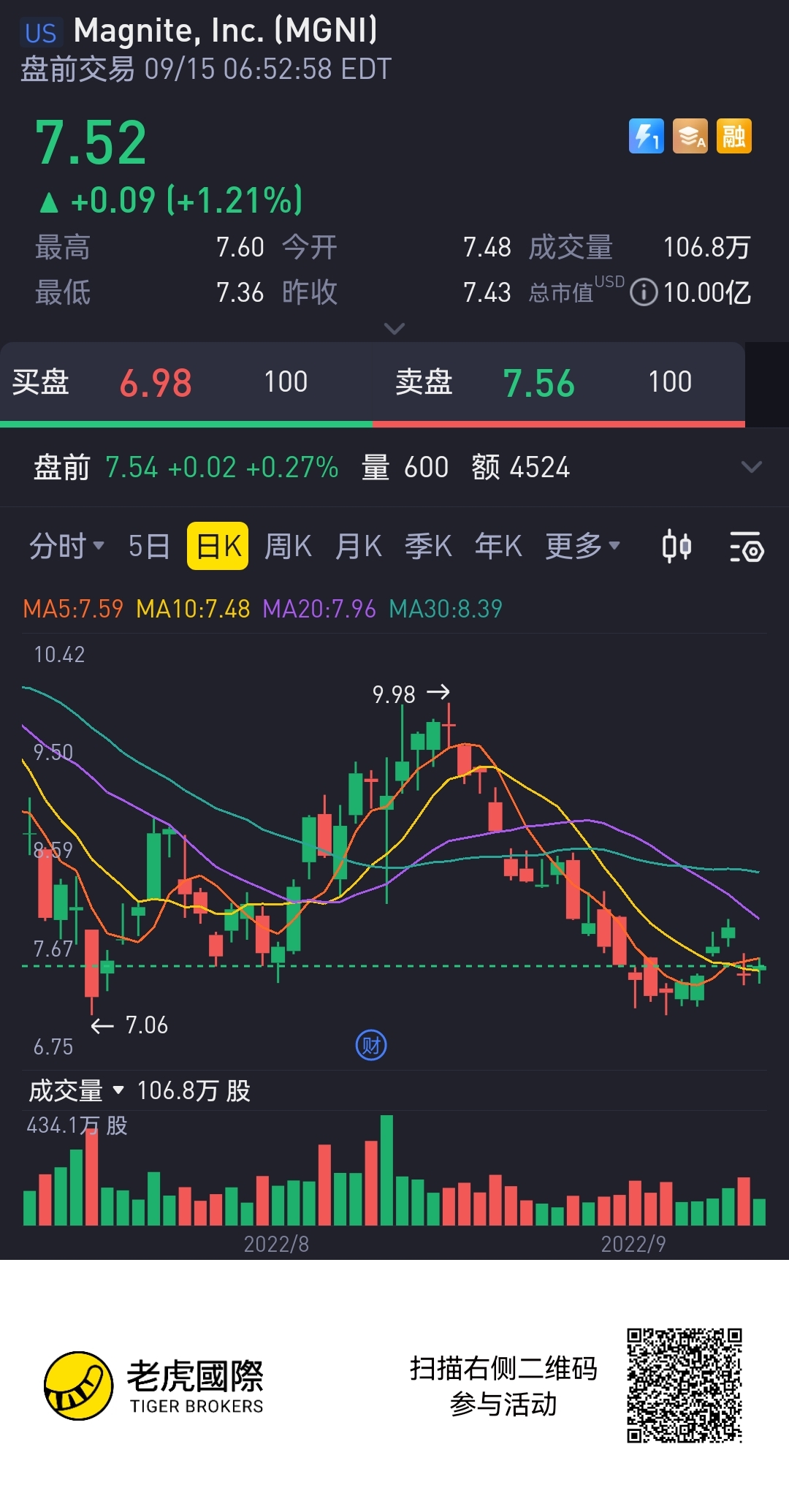Screen dimensions: 789x1512
Task: Open the chart indicator settings icon
Action: click(x=747, y=547)
